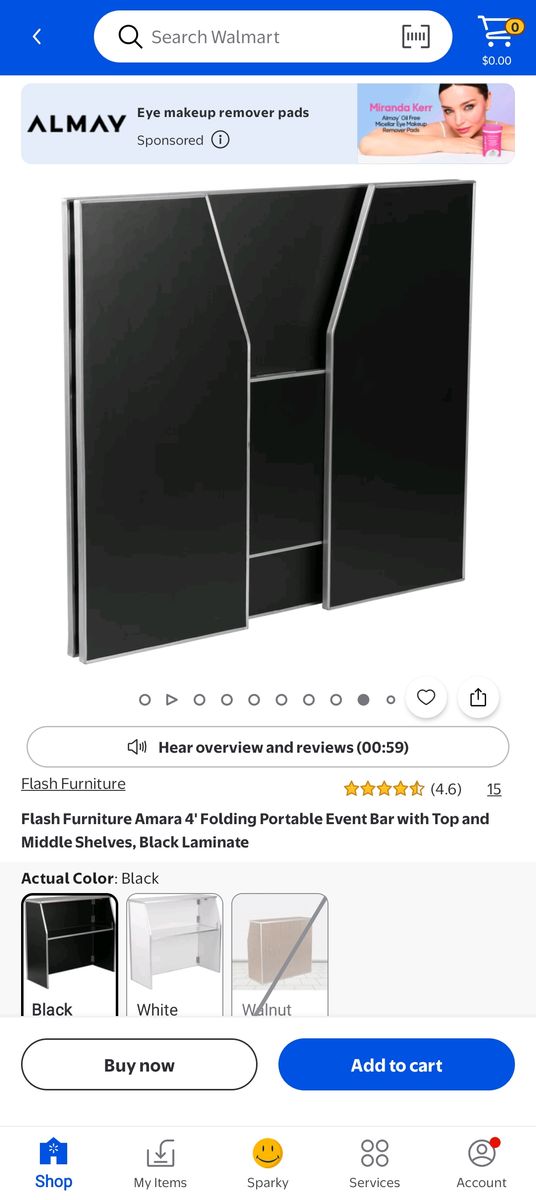View the shopping cart
Image resolution: width=536 pixels, height=1200 pixels.
[497, 40]
